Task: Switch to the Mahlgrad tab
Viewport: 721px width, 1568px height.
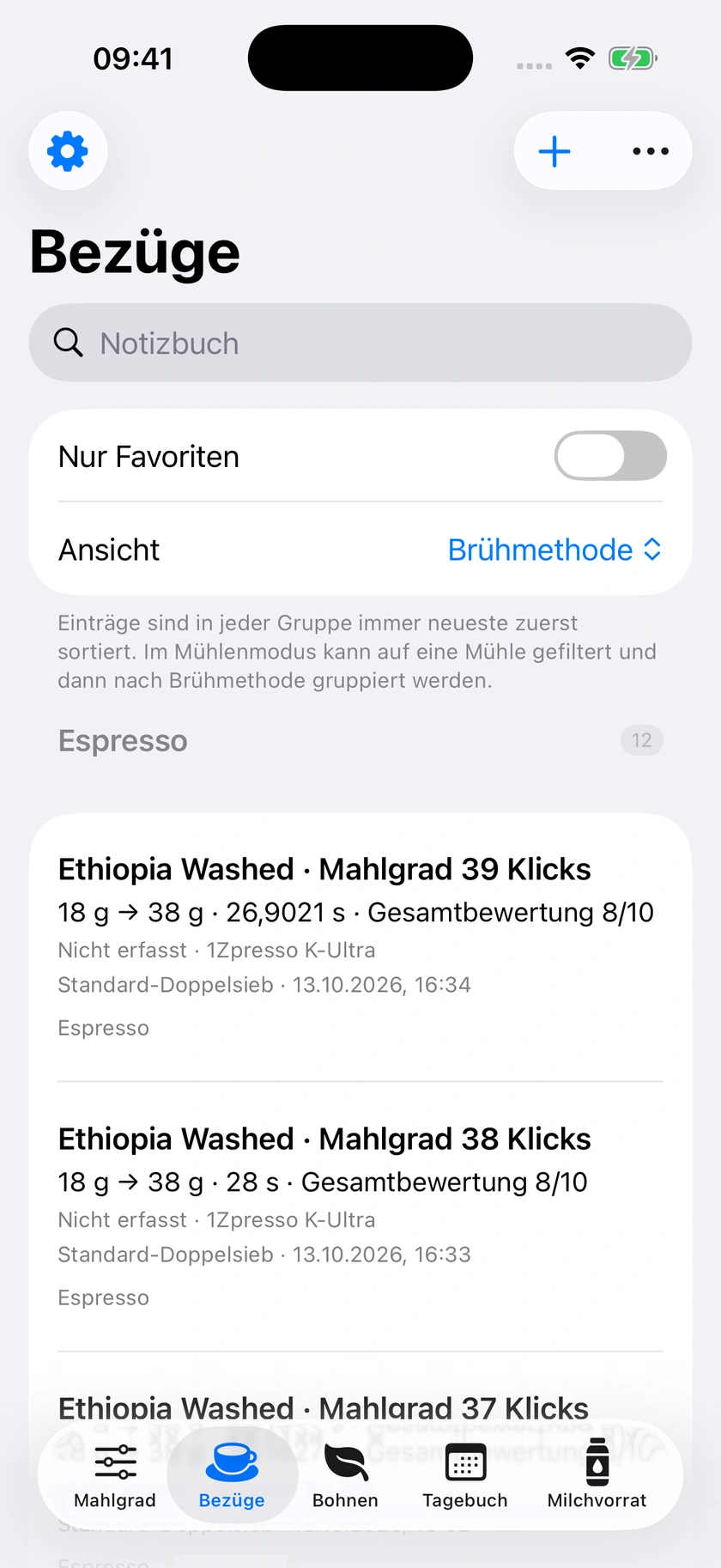Action: point(115,1475)
